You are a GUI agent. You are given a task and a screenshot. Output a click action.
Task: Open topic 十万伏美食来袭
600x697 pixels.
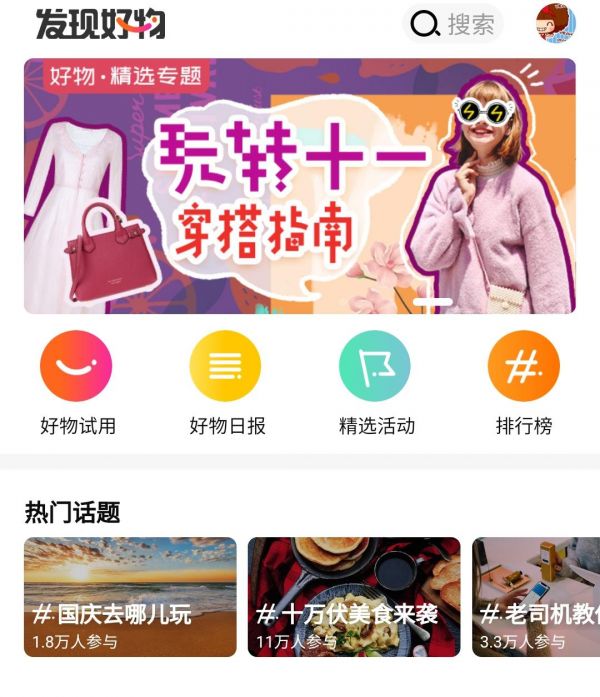click(x=354, y=597)
